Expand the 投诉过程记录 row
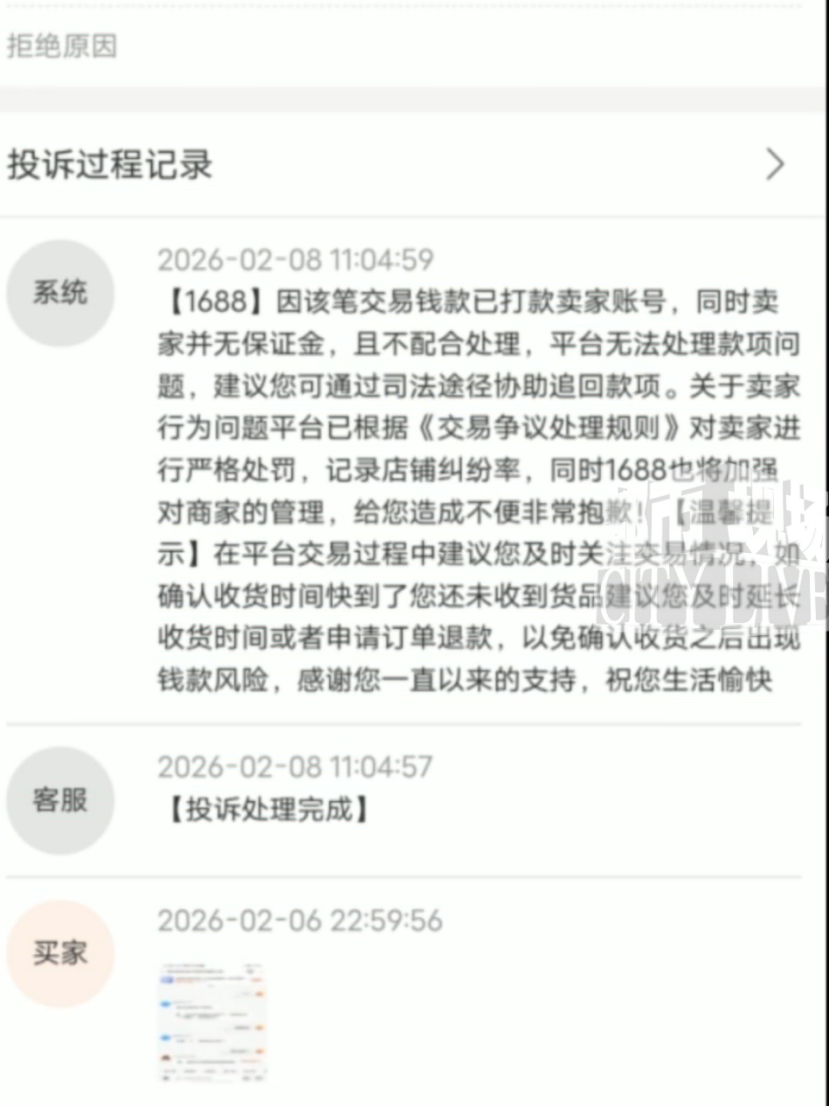Image resolution: width=829 pixels, height=1106 pixels. [x=774, y=165]
